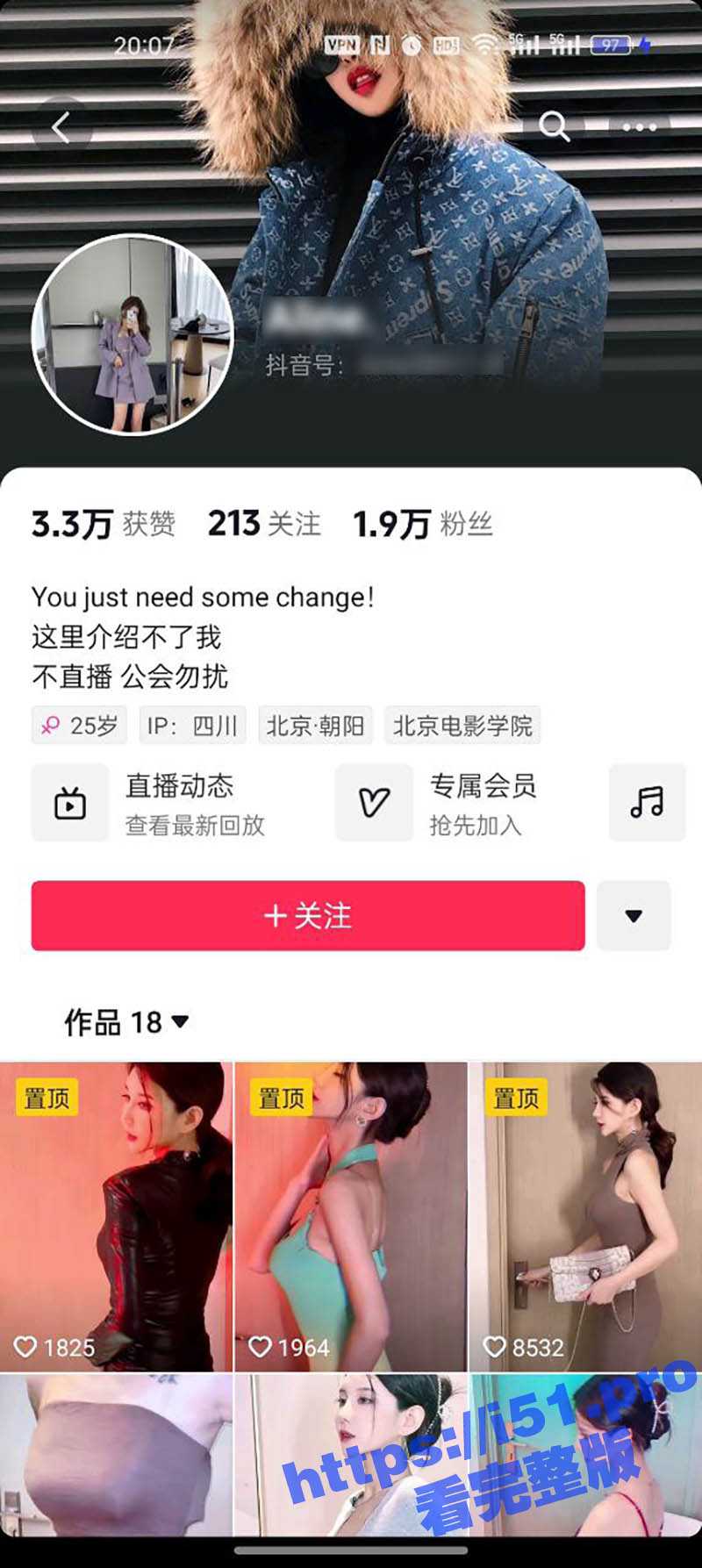Play pinned video with 1825 likes
This screenshot has width=702, height=1568.
pos(116,1215)
